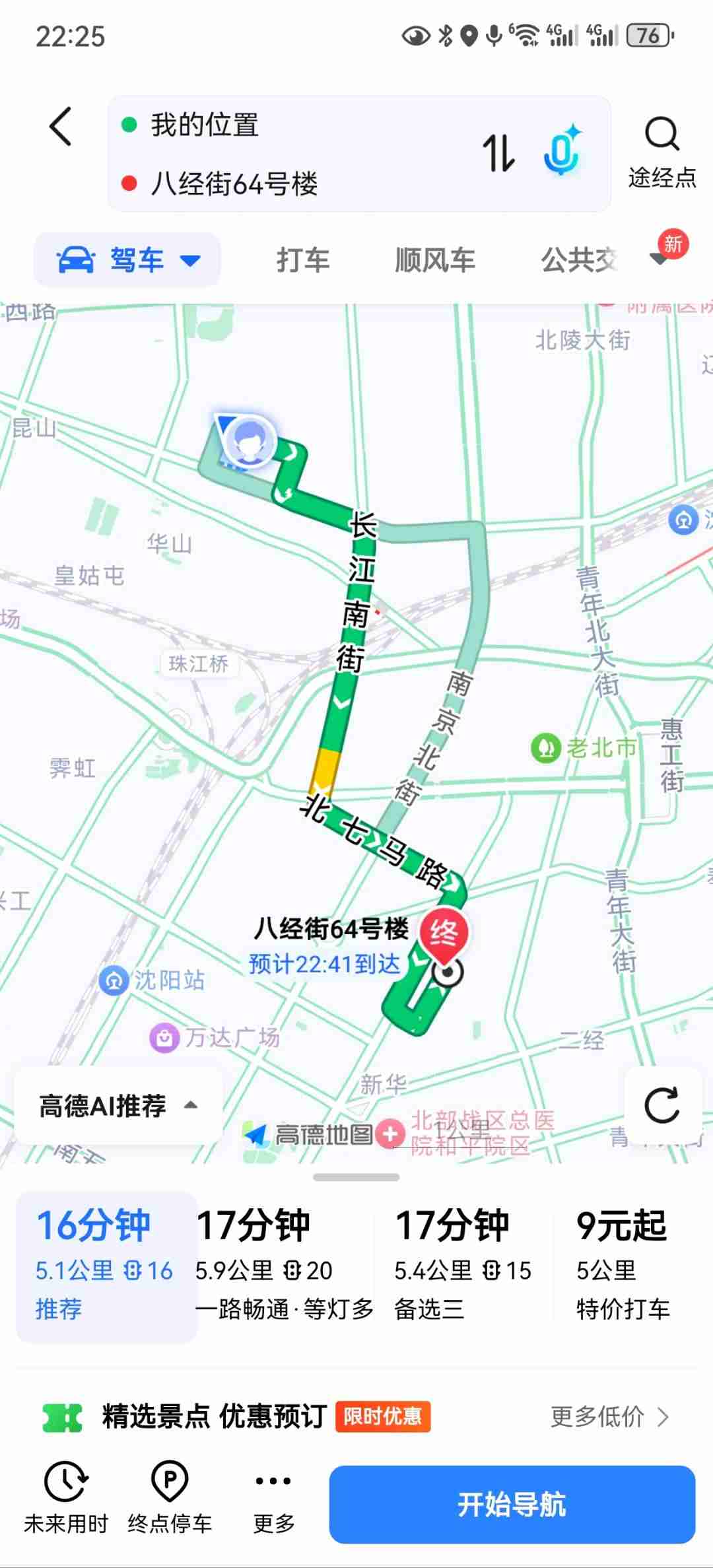Edit the start point 我的位置
Viewport: 713px width, 1568px height.
click(x=205, y=125)
